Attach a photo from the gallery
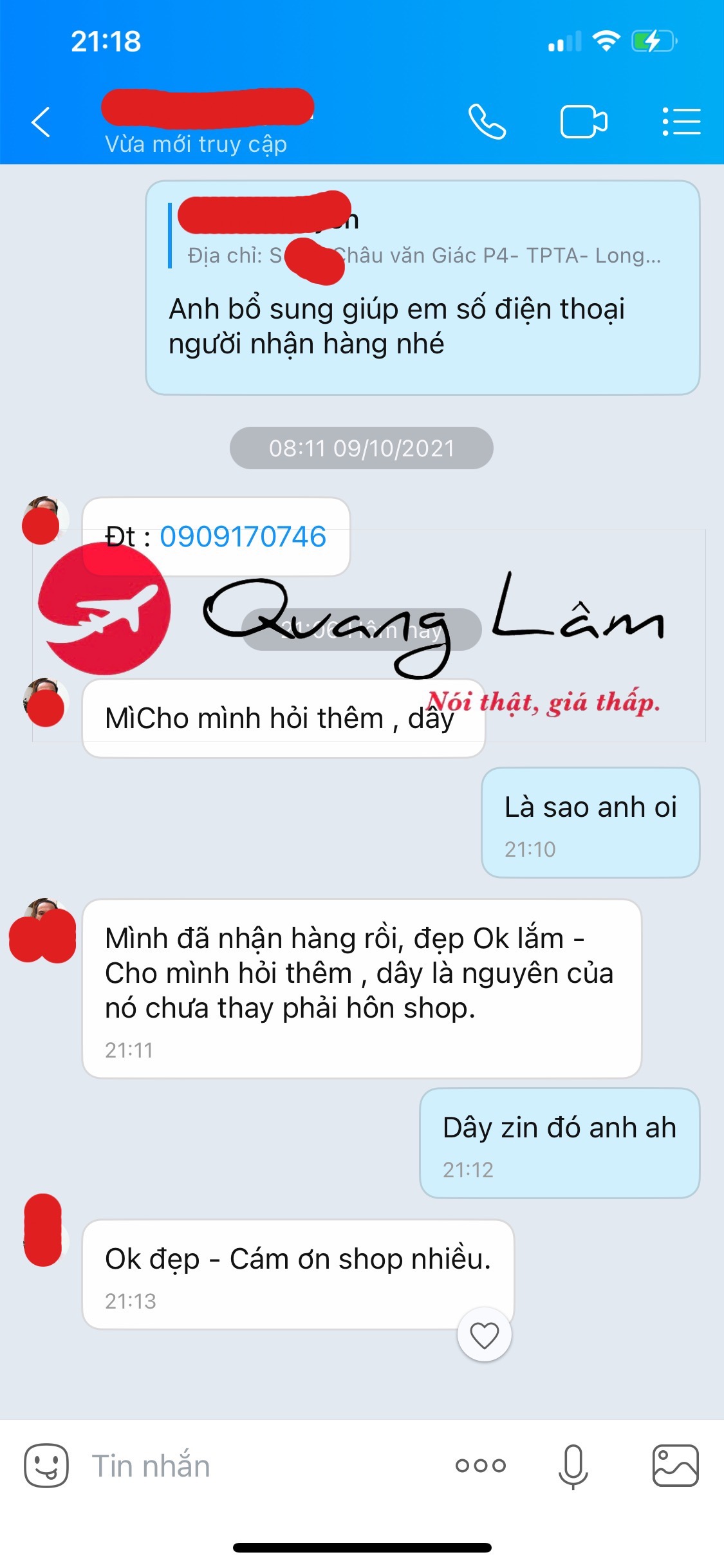 675,1466
